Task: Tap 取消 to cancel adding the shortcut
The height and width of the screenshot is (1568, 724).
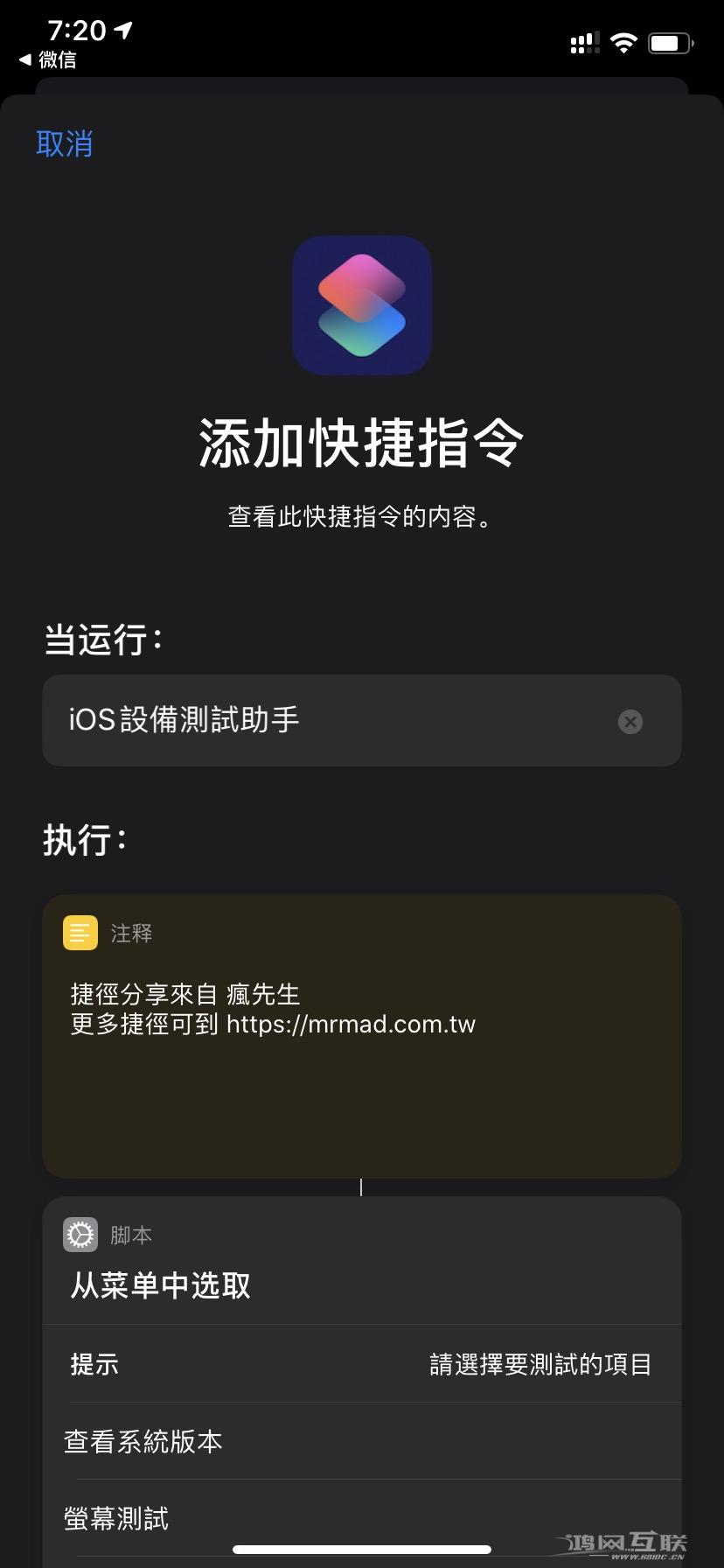Action: (x=65, y=143)
